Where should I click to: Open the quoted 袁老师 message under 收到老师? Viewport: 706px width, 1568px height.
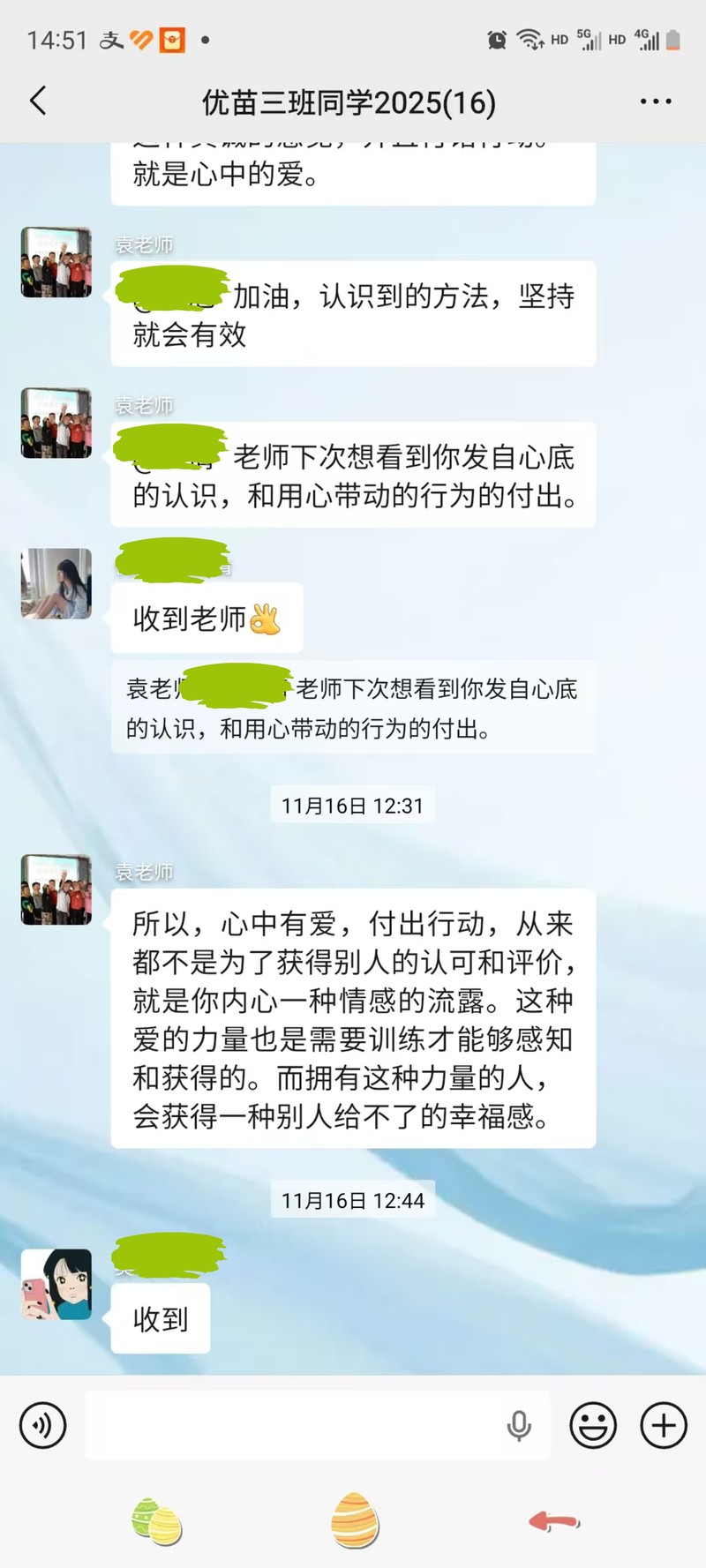pyautogui.click(x=353, y=708)
